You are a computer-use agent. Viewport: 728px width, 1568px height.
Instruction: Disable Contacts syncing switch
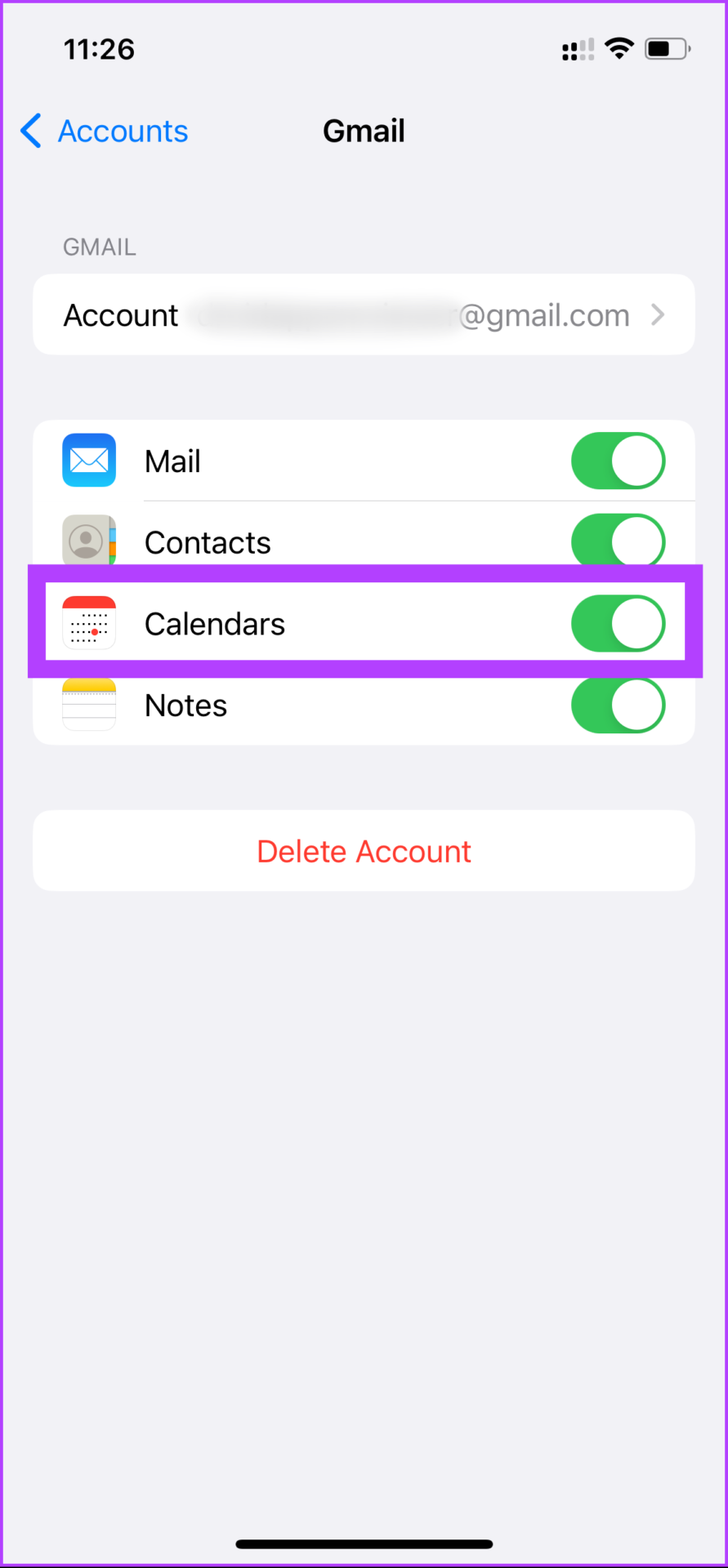(618, 541)
